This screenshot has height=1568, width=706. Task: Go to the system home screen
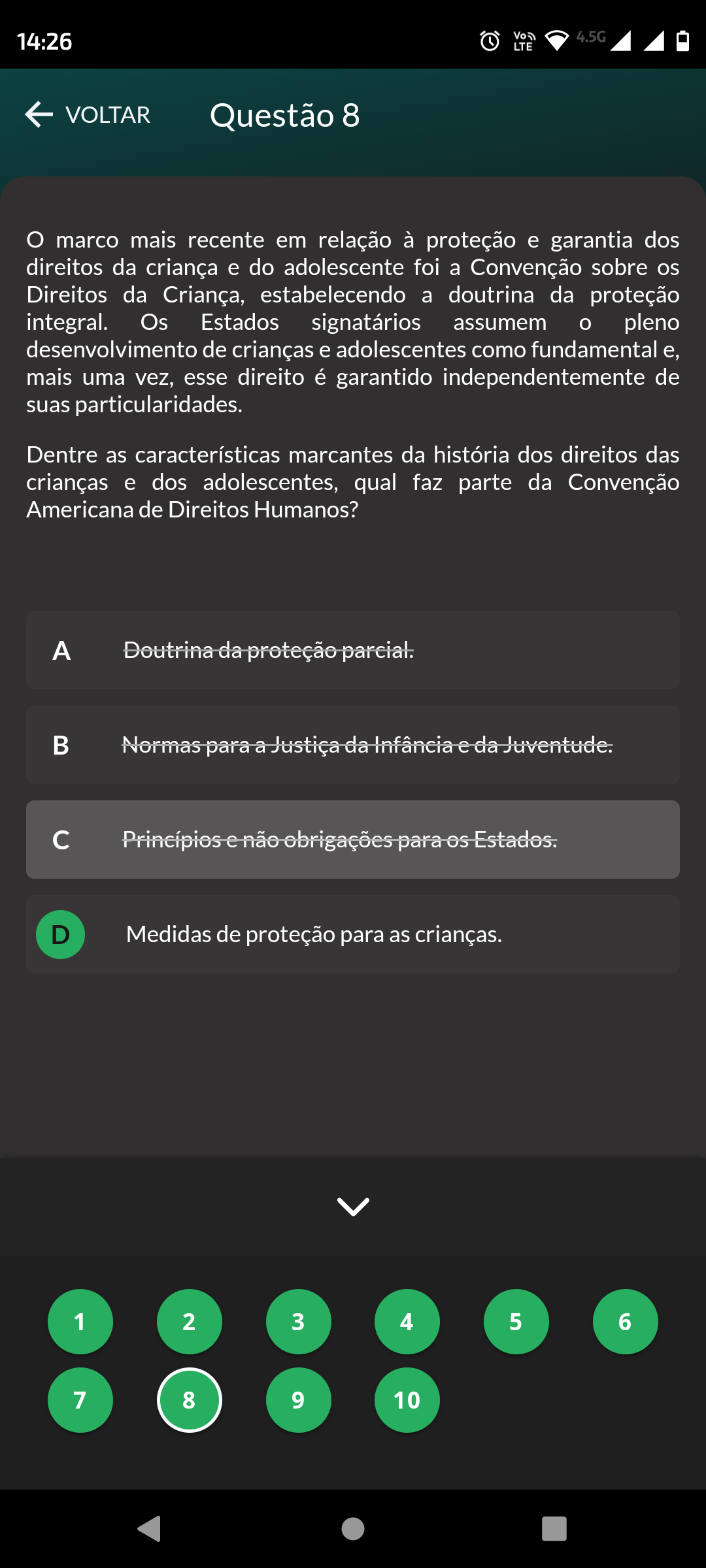[x=353, y=1529]
